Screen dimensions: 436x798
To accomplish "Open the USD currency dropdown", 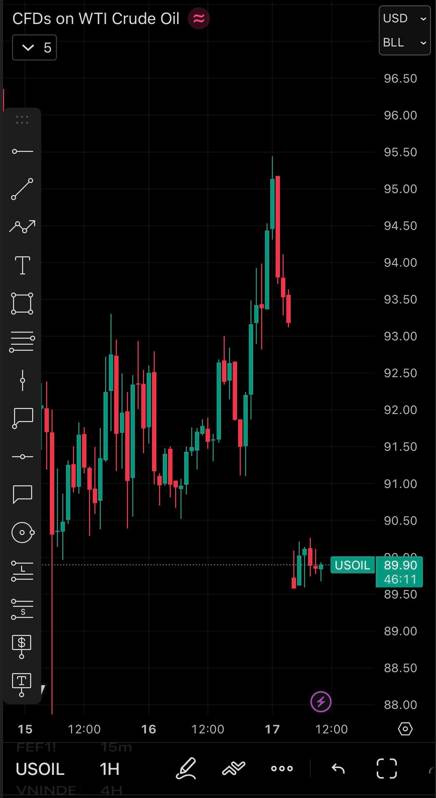I will tap(404, 18).
